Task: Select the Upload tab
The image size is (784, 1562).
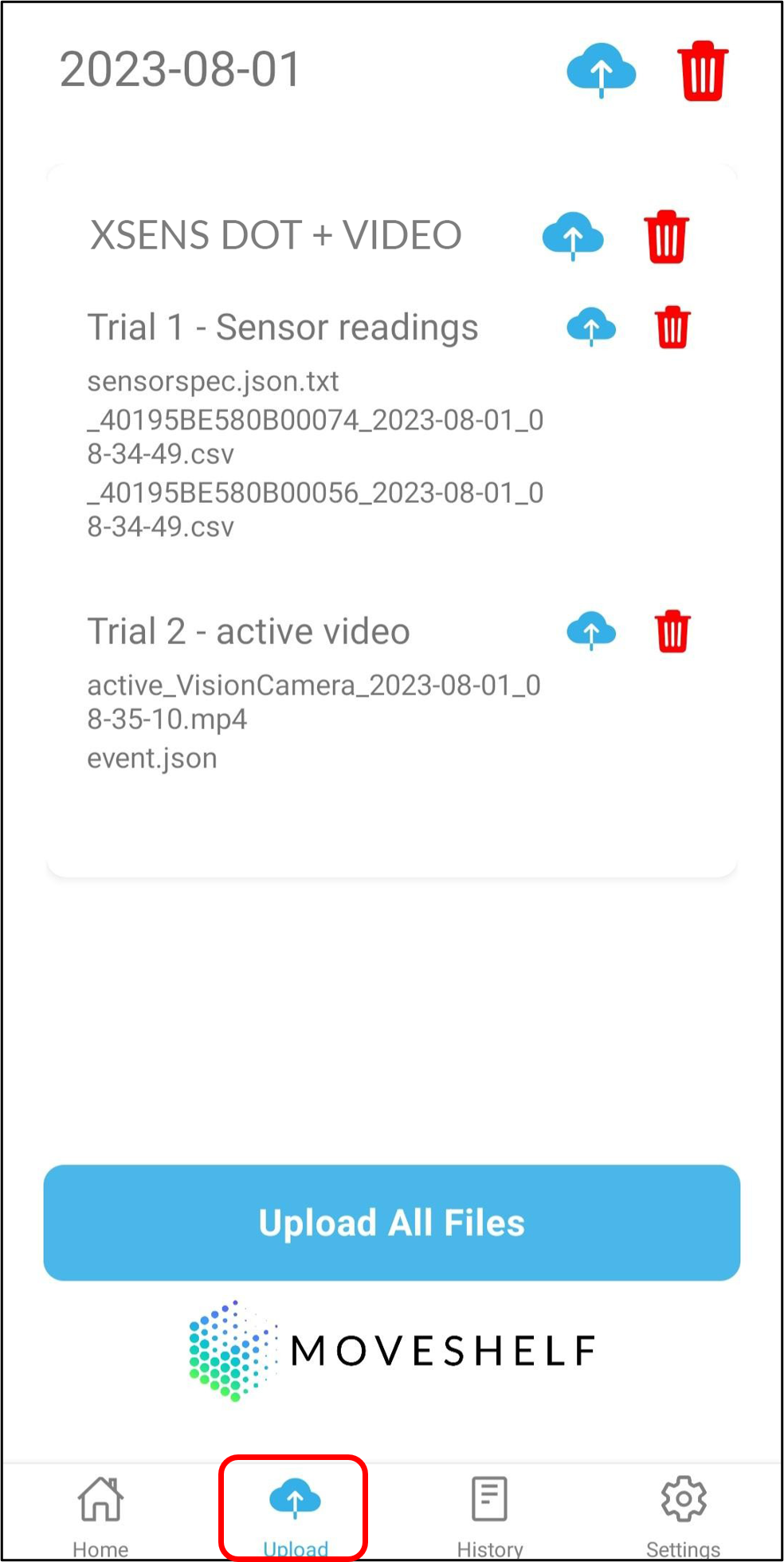Action: (x=295, y=1514)
